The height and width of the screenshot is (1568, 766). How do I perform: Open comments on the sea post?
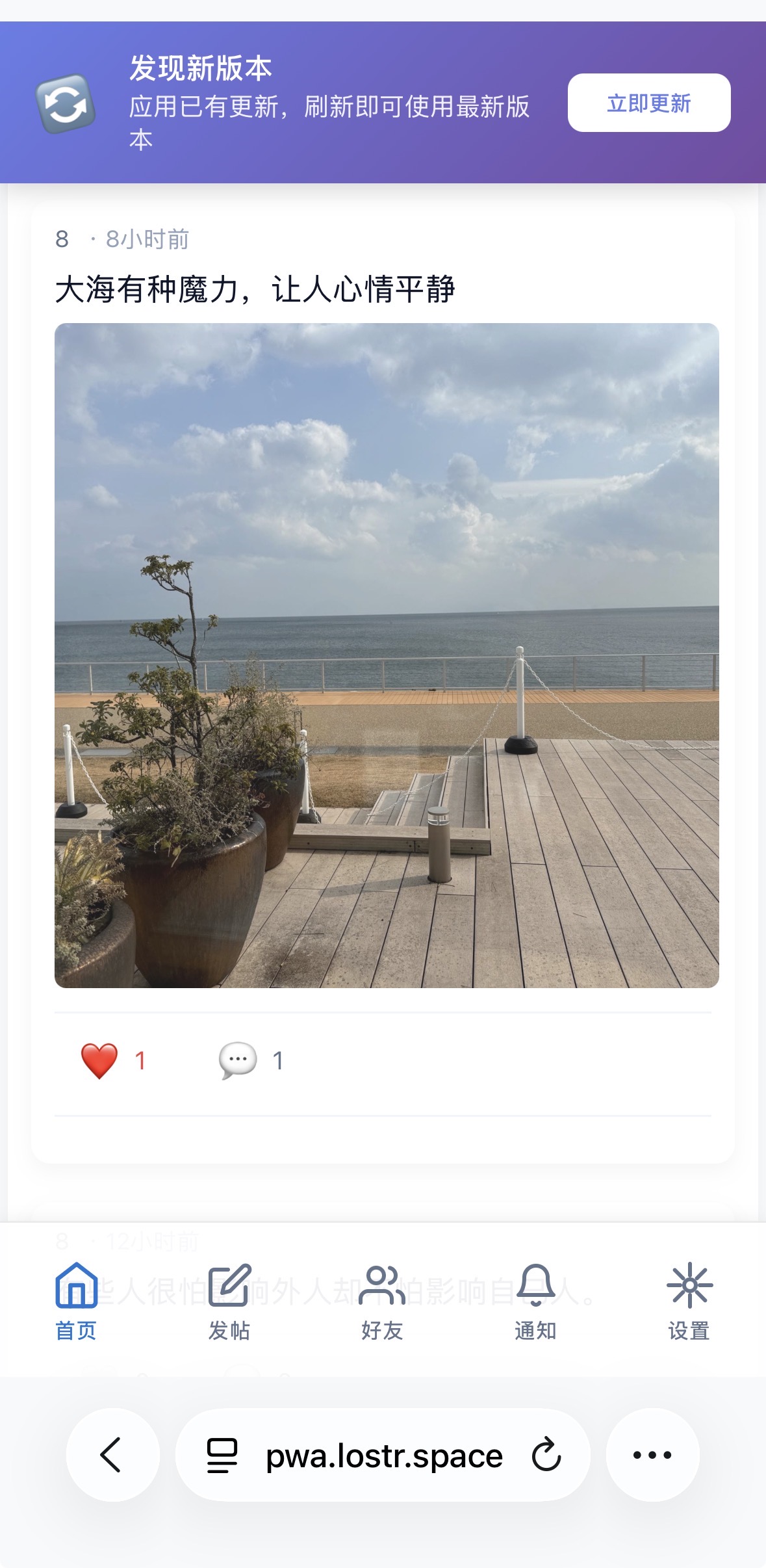click(x=238, y=1060)
